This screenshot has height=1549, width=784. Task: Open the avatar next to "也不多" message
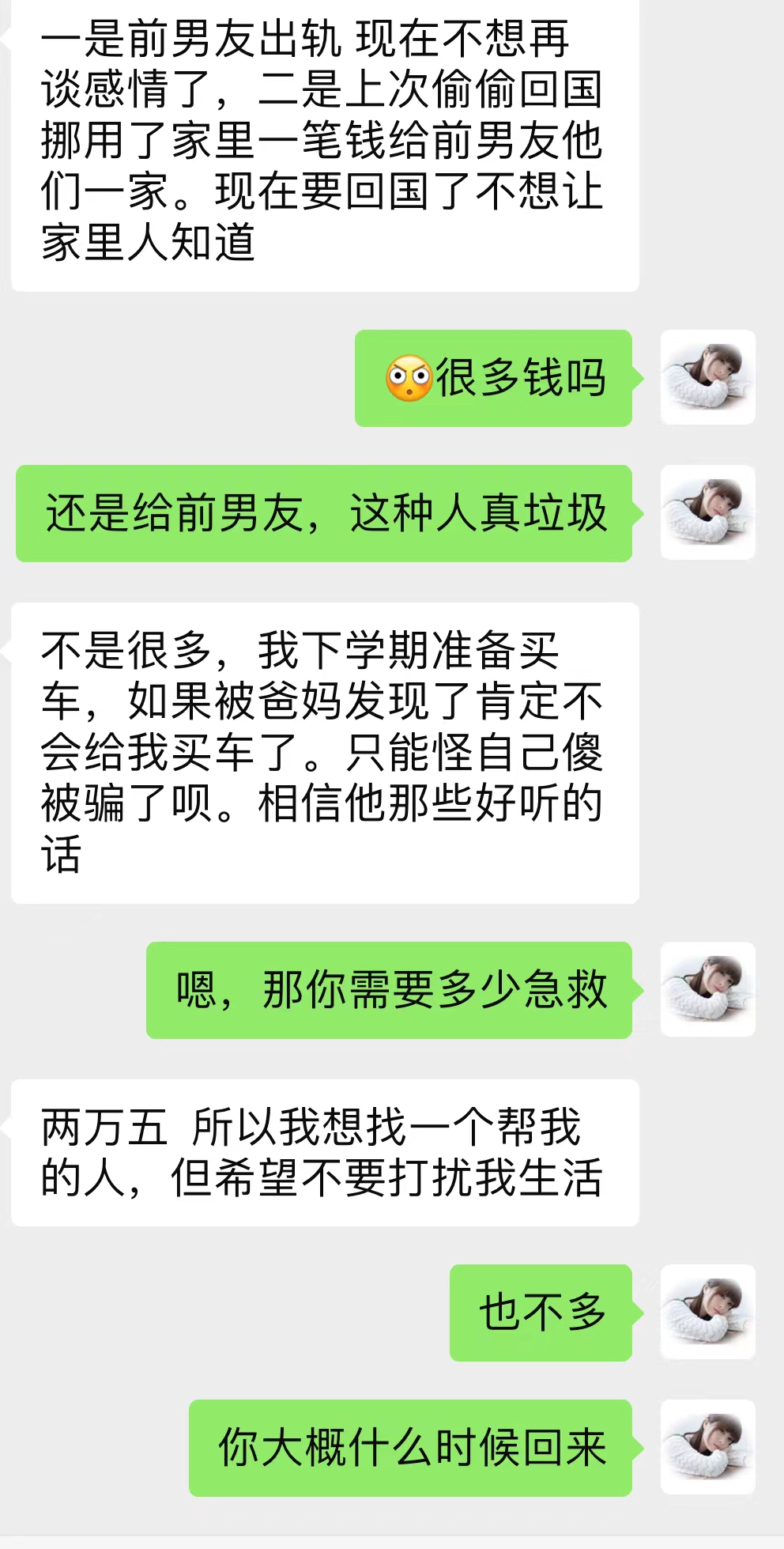coord(707,1313)
